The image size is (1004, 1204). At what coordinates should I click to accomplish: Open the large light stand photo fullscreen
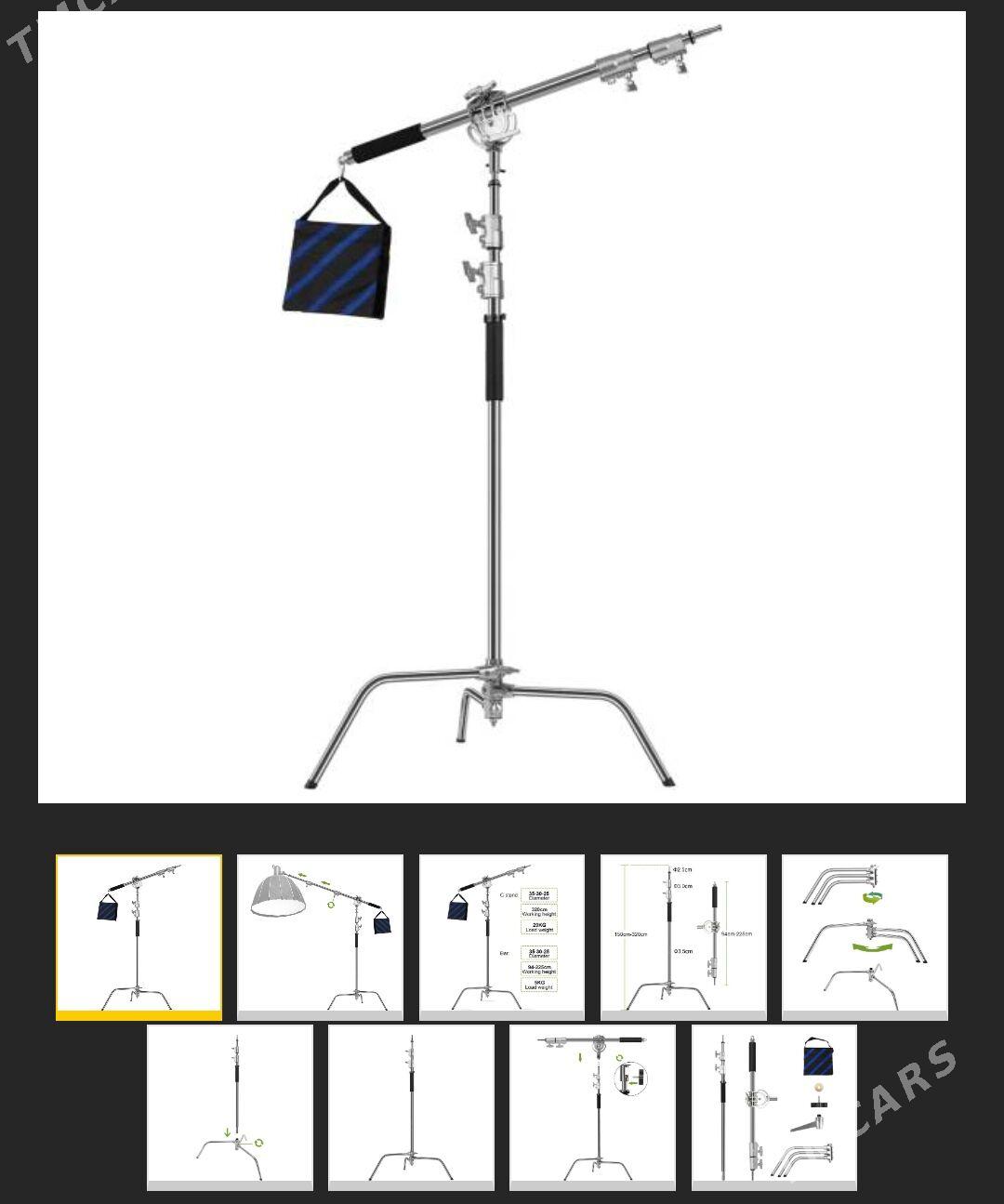pos(501,407)
